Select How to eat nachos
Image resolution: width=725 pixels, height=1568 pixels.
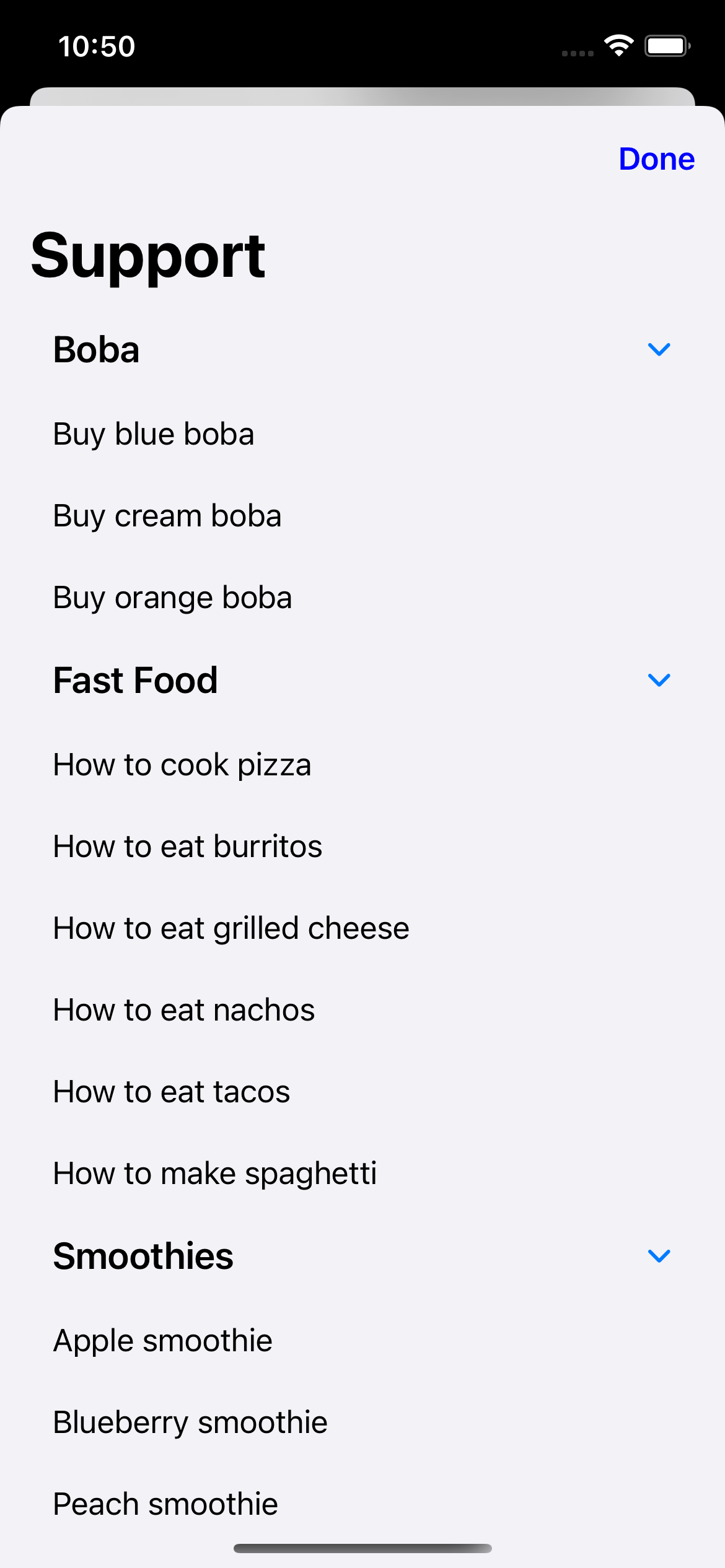(184, 1010)
